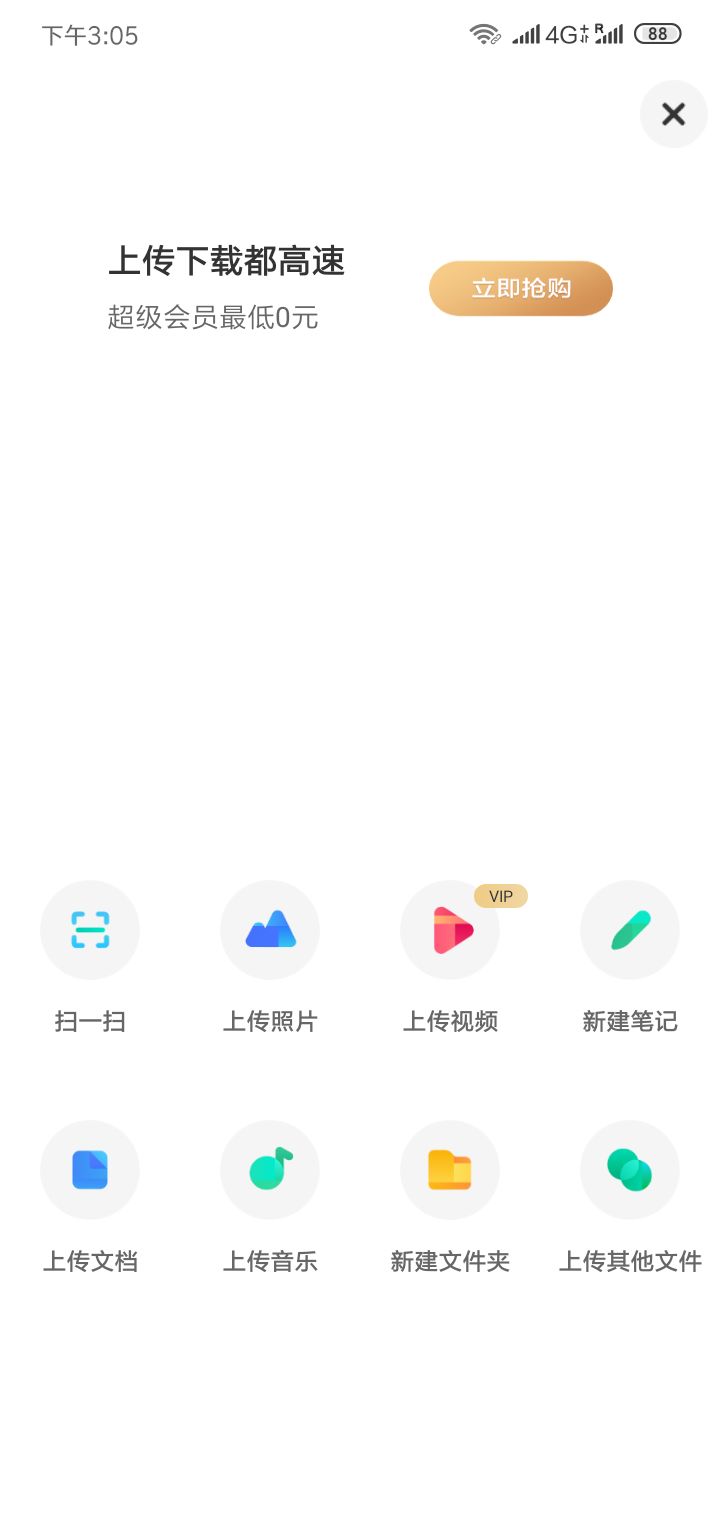Close the upload menu panel

pos(674,114)
